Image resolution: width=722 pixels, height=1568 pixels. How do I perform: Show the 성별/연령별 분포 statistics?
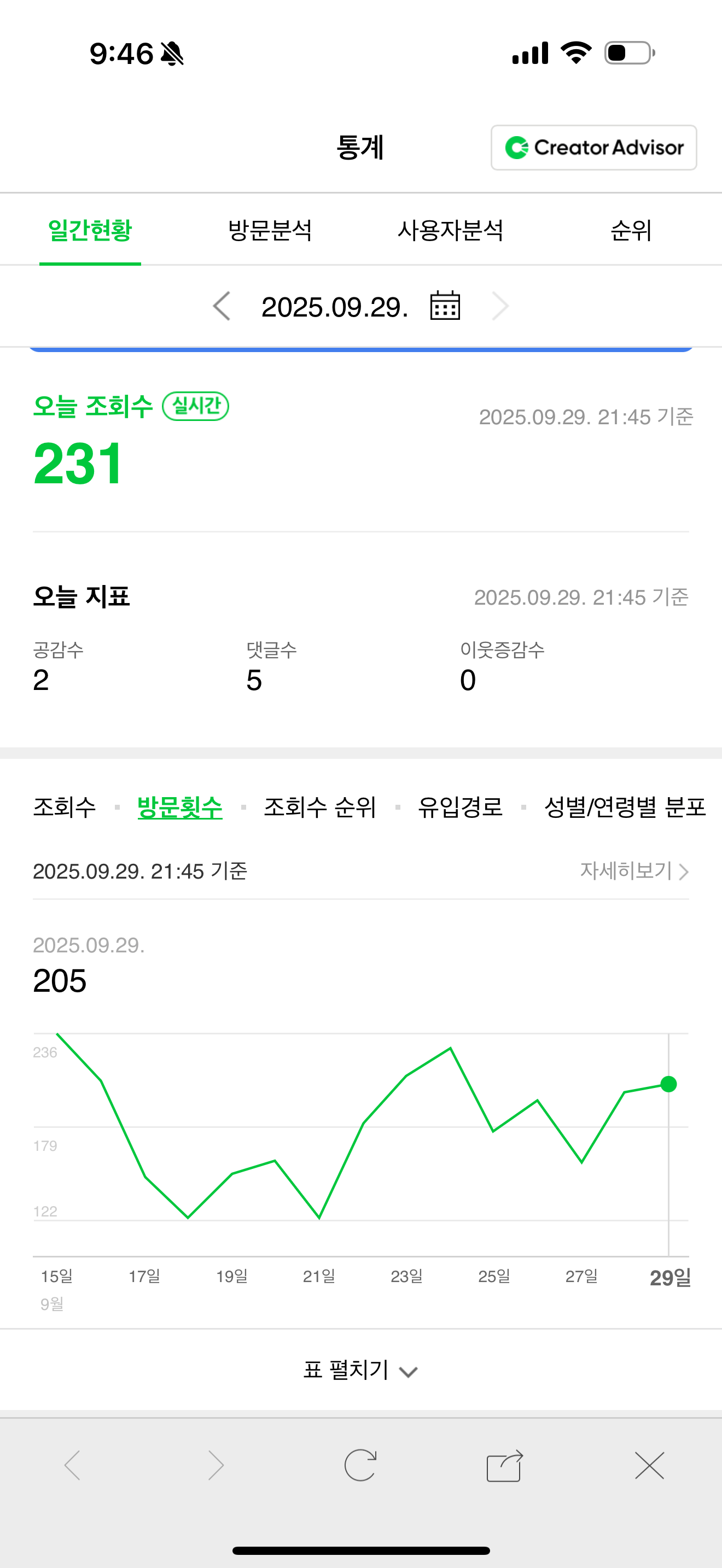(625, 808)
